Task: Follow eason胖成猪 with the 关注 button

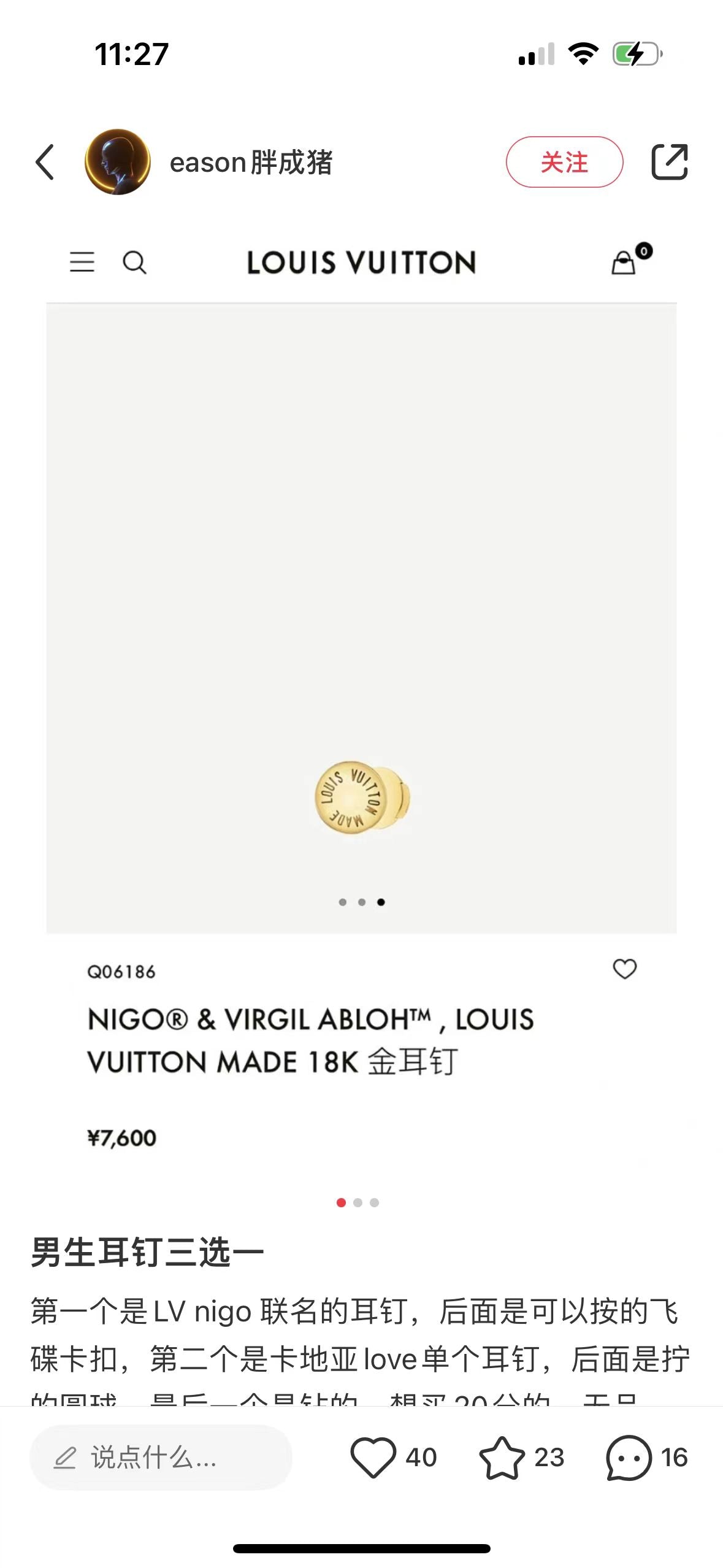Action: coord(564,163)
